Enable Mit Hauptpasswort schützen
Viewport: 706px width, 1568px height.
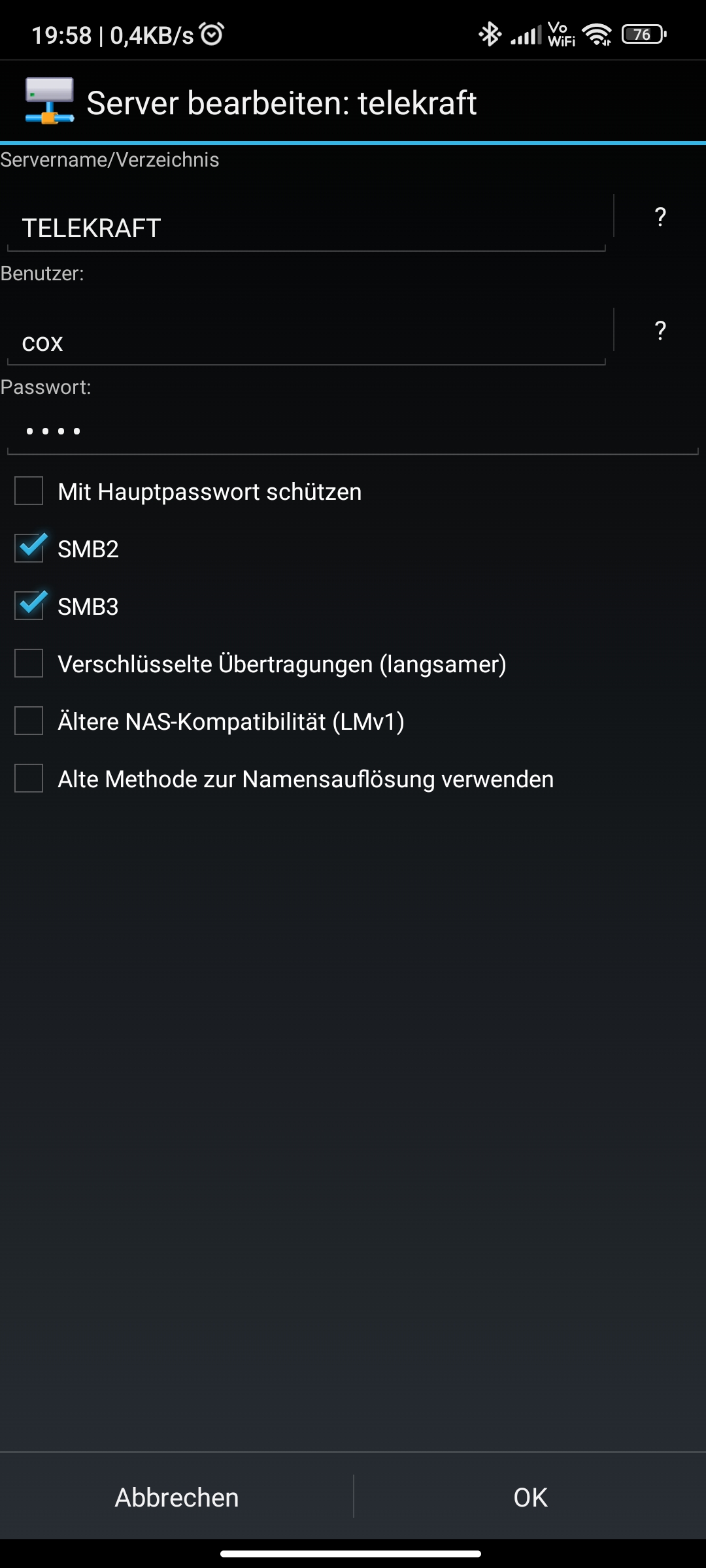click(x=29, y=491)
